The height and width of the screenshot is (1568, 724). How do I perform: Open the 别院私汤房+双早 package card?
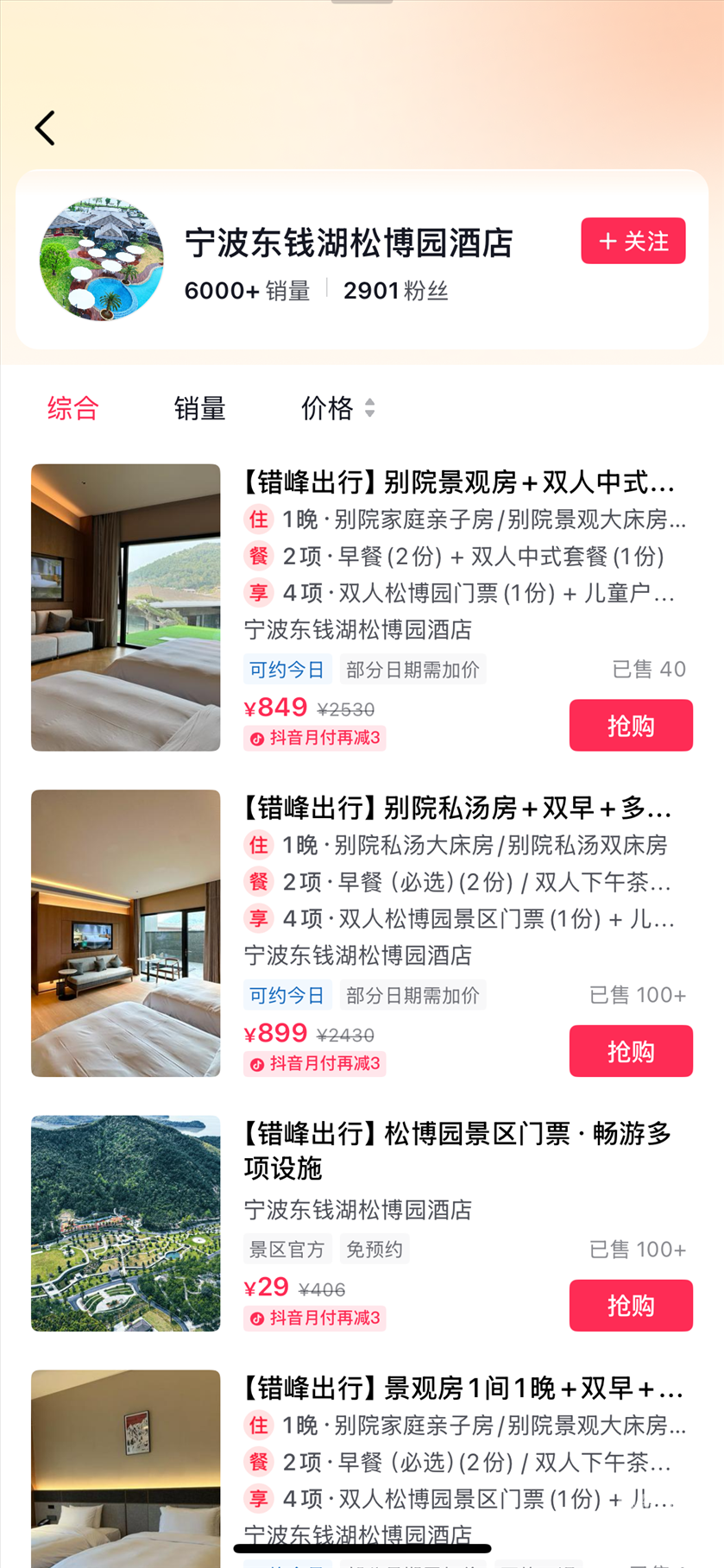click(457, 808)
